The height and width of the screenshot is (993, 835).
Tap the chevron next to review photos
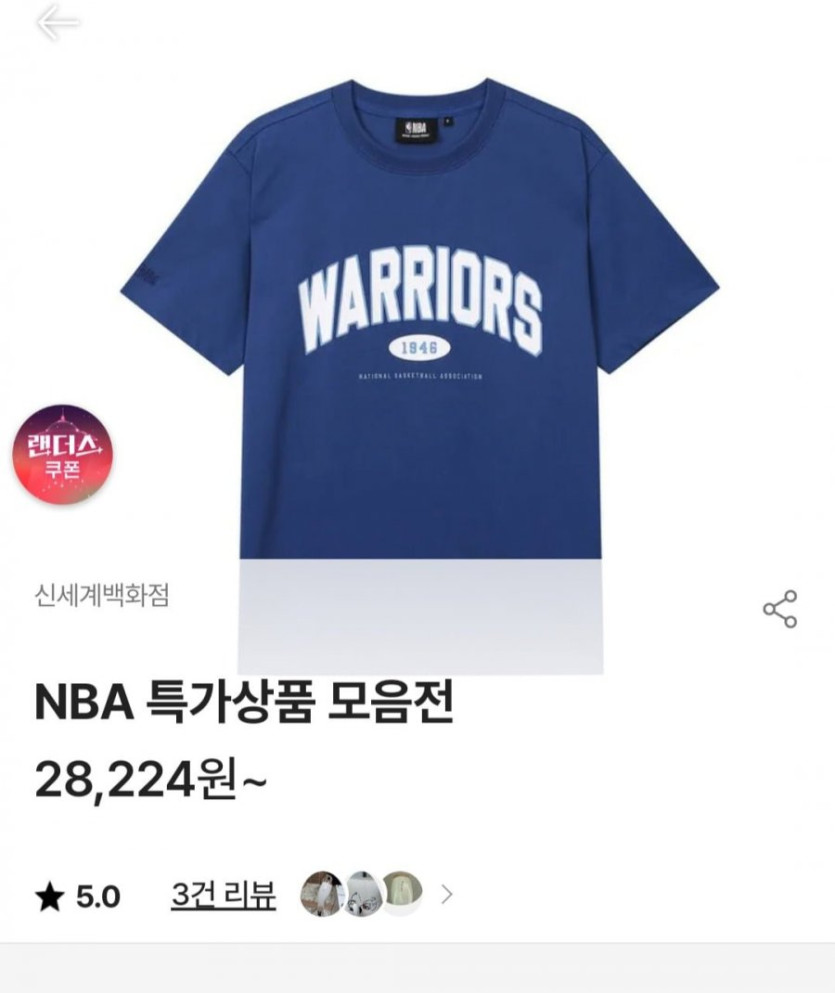point(447,894)
